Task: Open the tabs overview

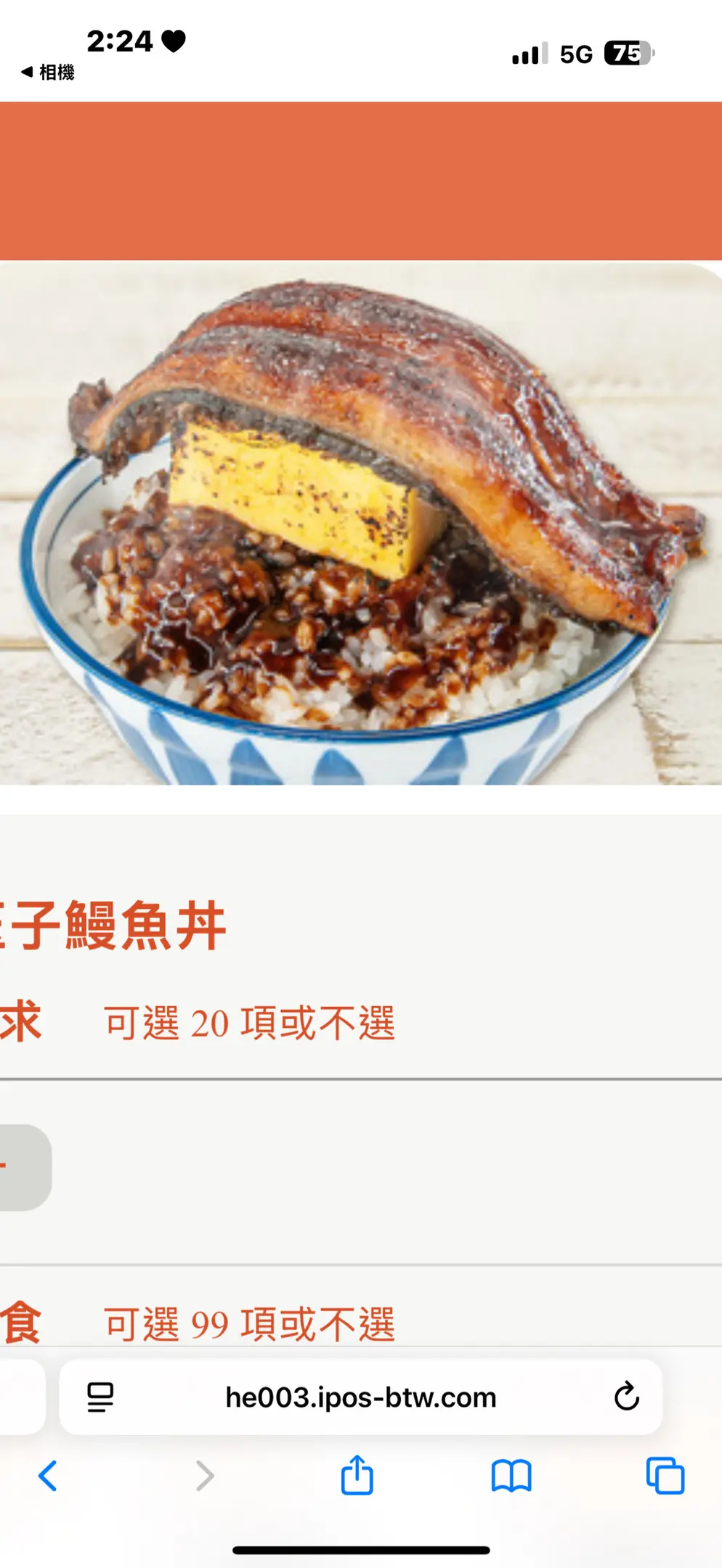Action: tap(665, 1476)
